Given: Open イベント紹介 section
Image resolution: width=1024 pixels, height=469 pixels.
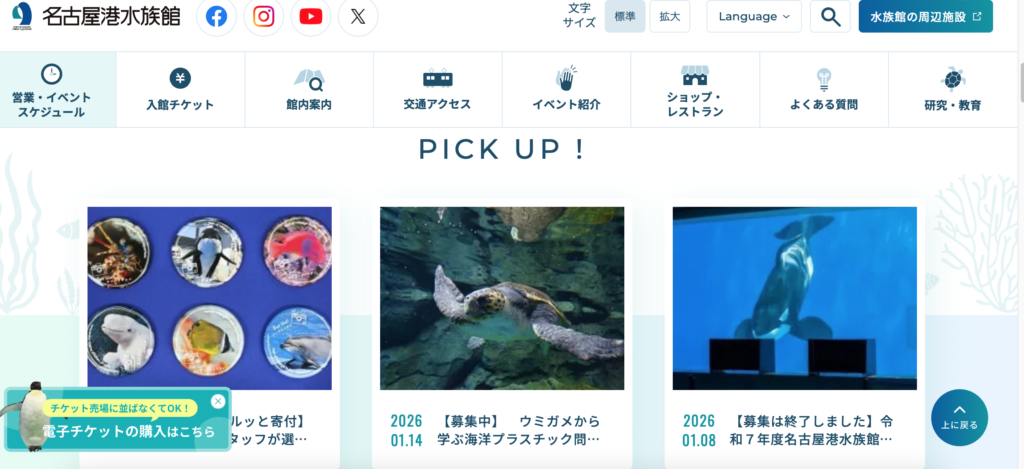Looking at the screenshot, I should click(x=566, y=90).
